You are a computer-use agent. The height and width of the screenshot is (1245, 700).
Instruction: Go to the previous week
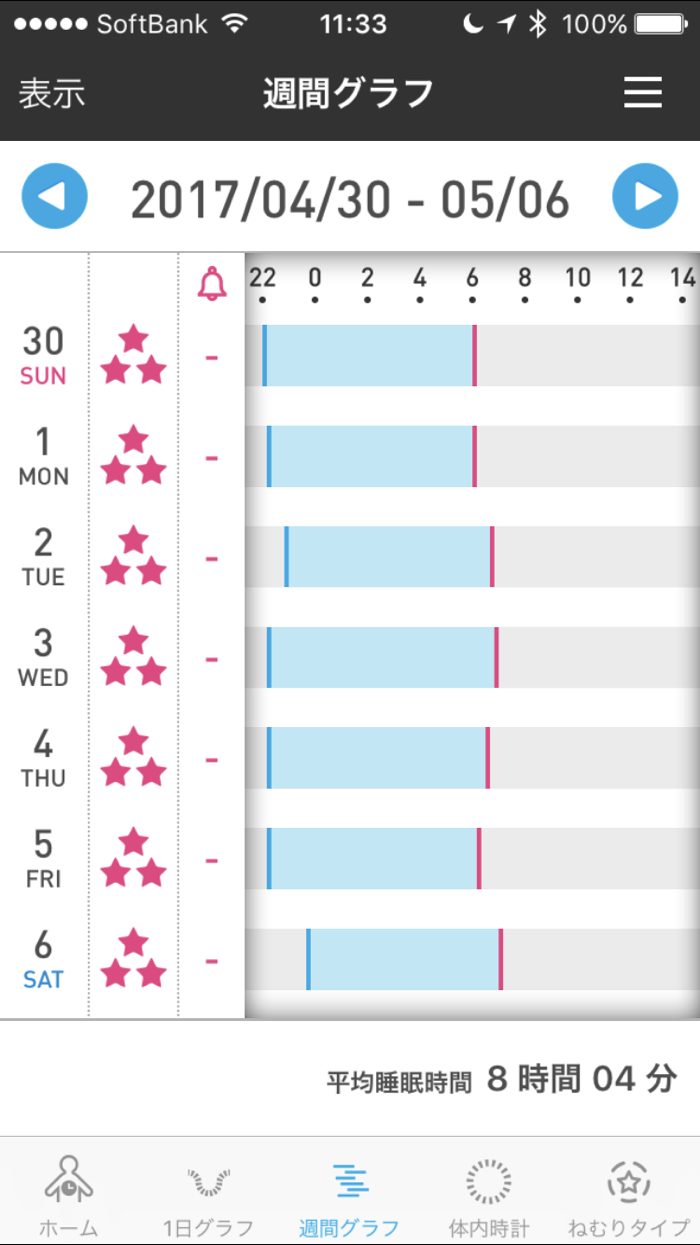click(x=54, y=196)
